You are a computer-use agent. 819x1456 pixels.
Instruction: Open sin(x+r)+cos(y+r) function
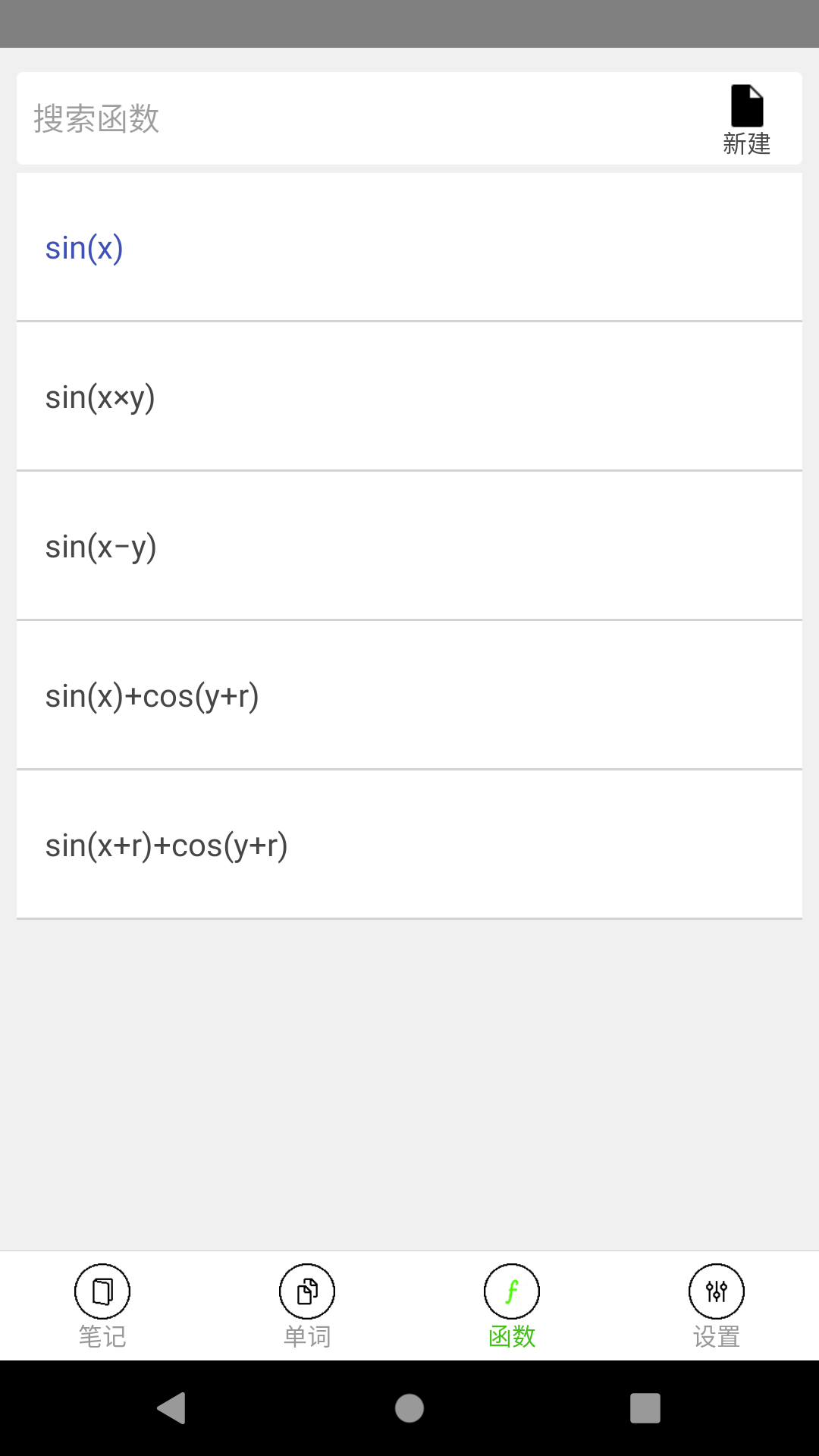[409, 845]
